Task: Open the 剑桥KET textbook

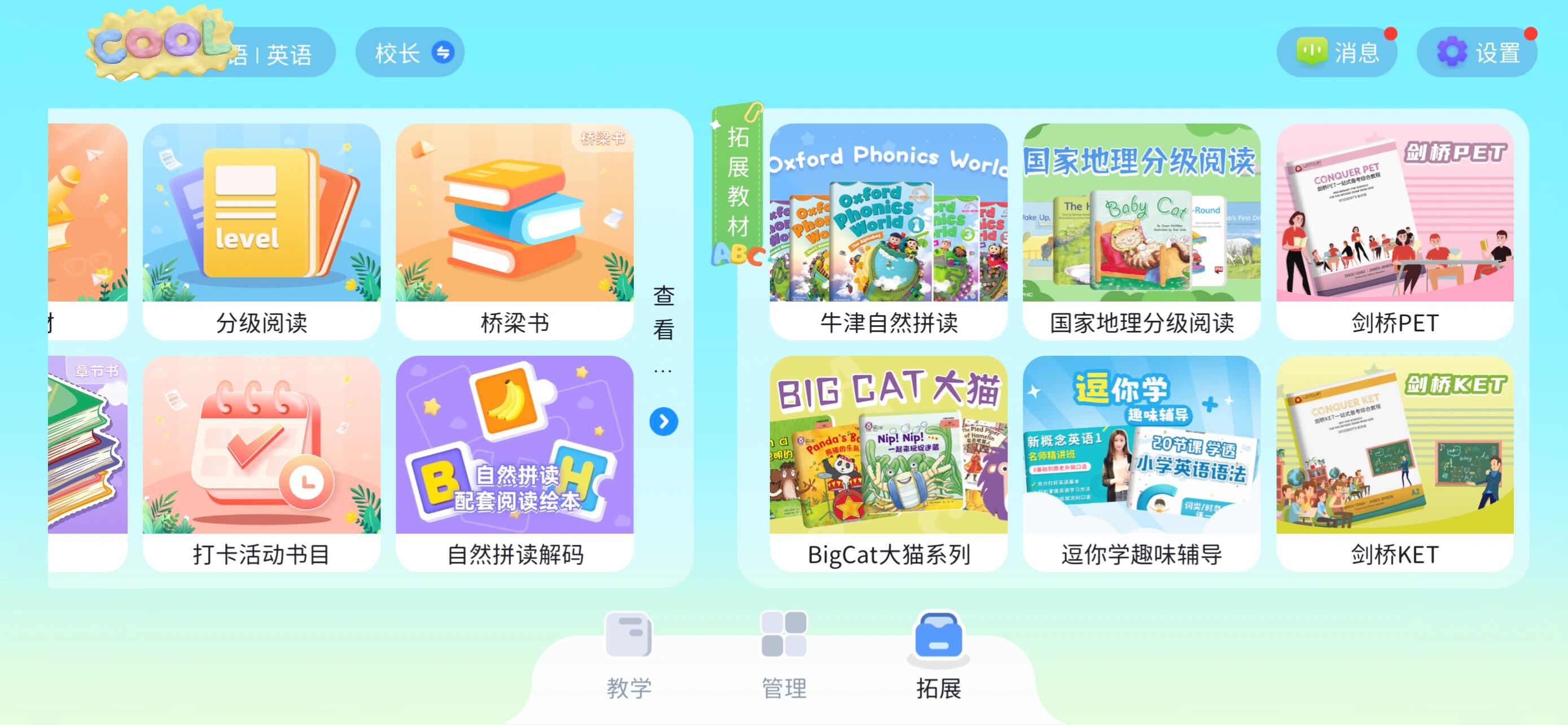Action: [1395, 462]
